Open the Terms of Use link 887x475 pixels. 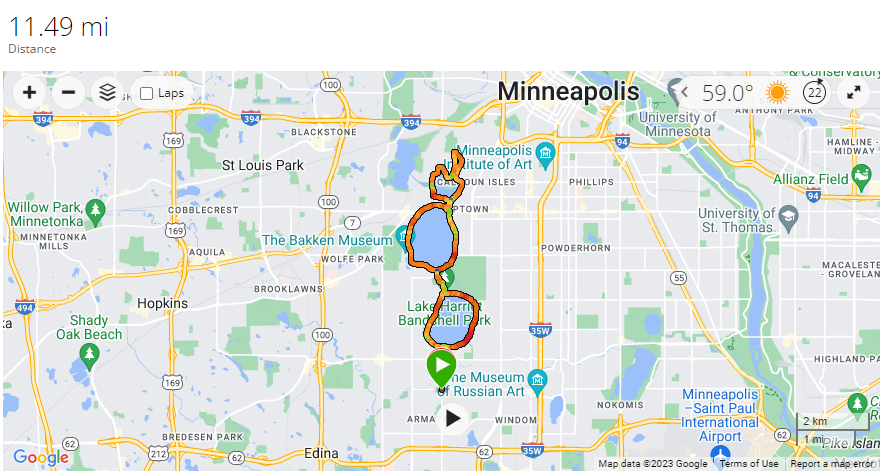[749, 464]
